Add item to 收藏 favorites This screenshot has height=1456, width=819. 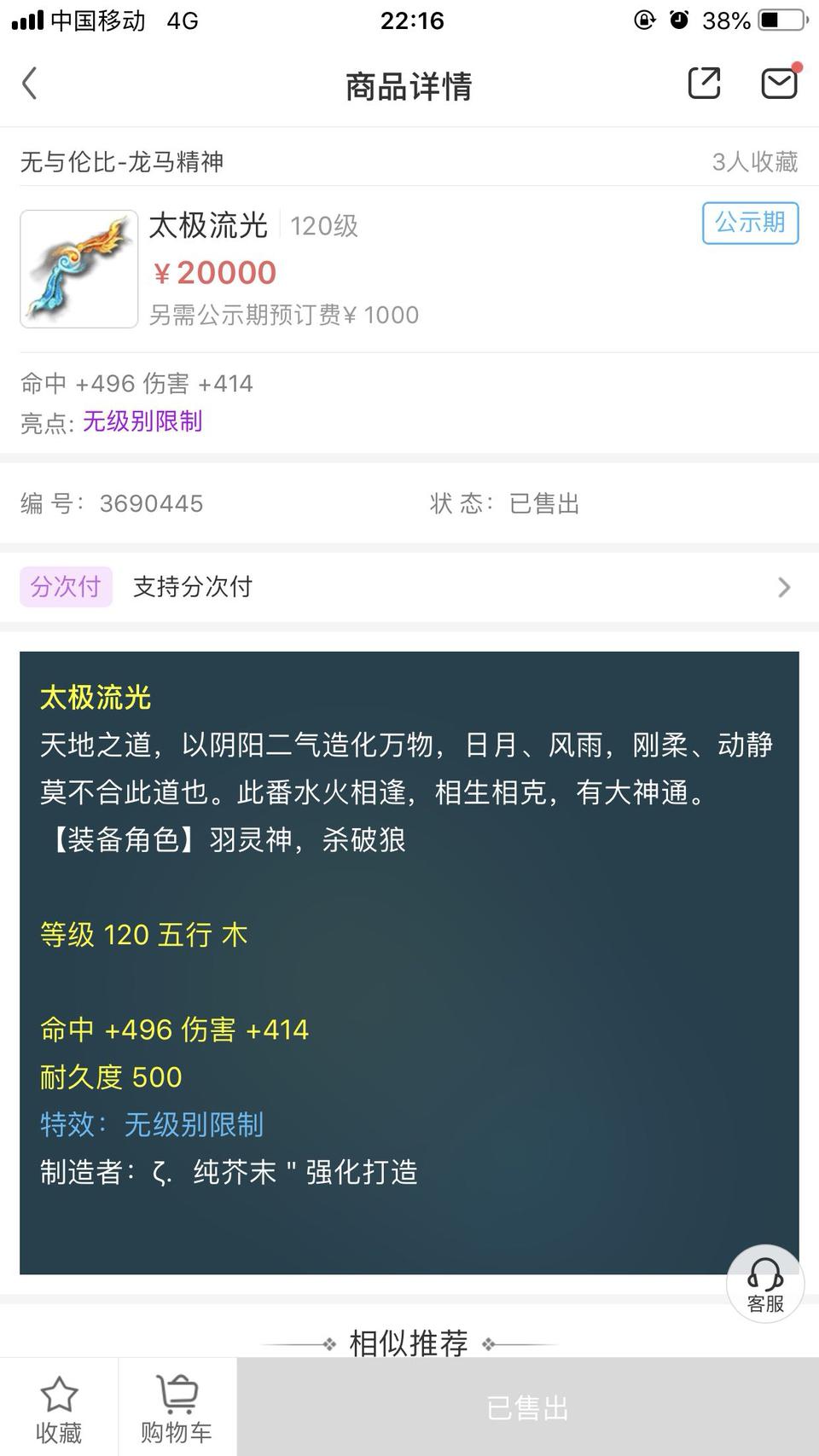coord(59,1409)
